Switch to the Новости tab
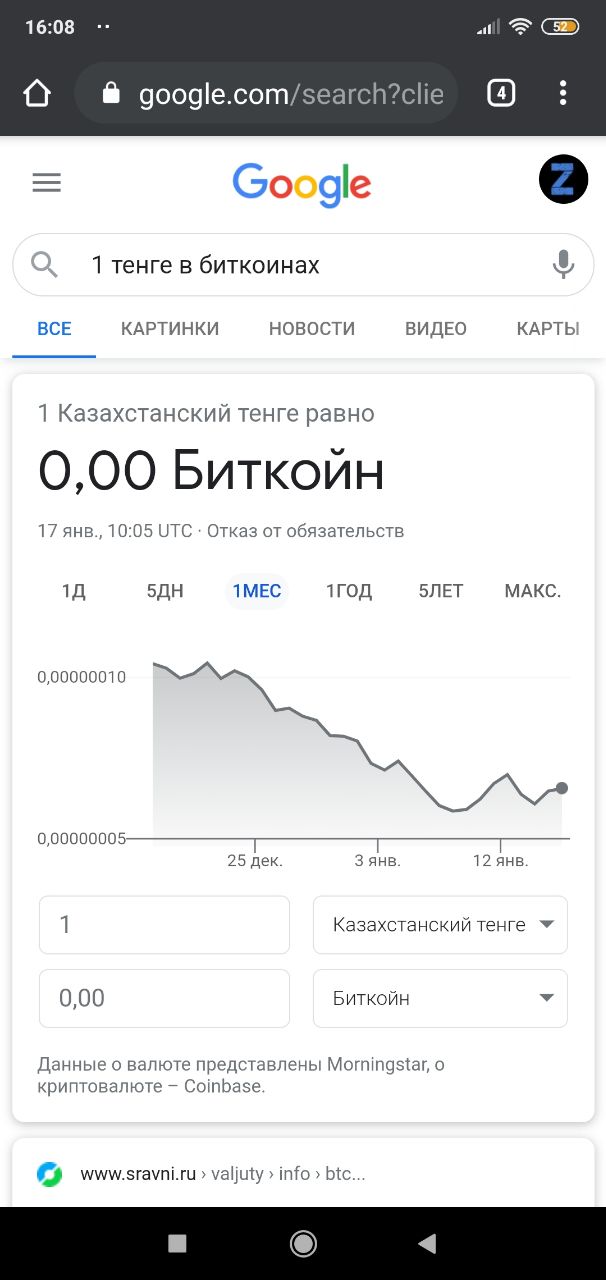This screenshot has width=606, height=1280. (x=312, y=328)
